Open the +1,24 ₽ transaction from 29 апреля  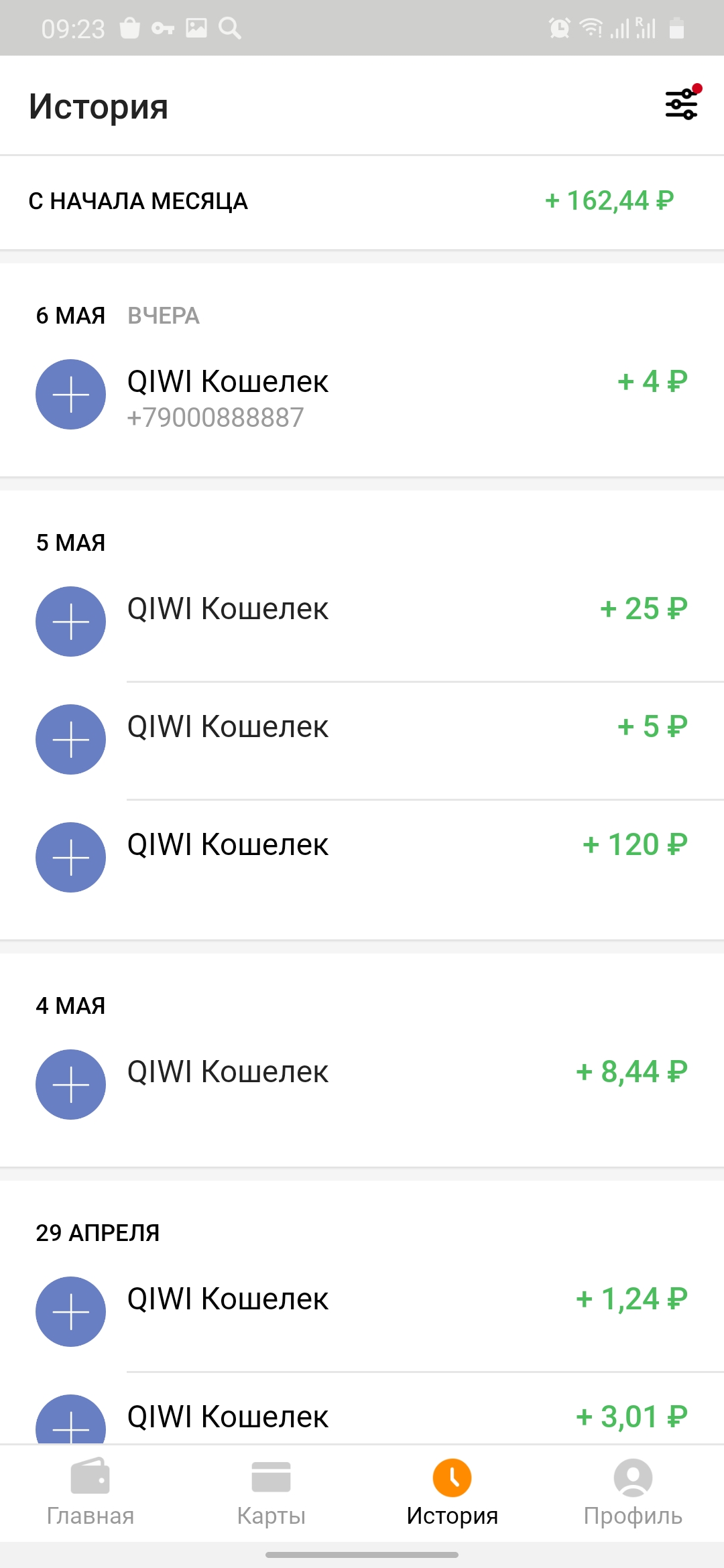pyautogui.click(x=362, y=1311)
